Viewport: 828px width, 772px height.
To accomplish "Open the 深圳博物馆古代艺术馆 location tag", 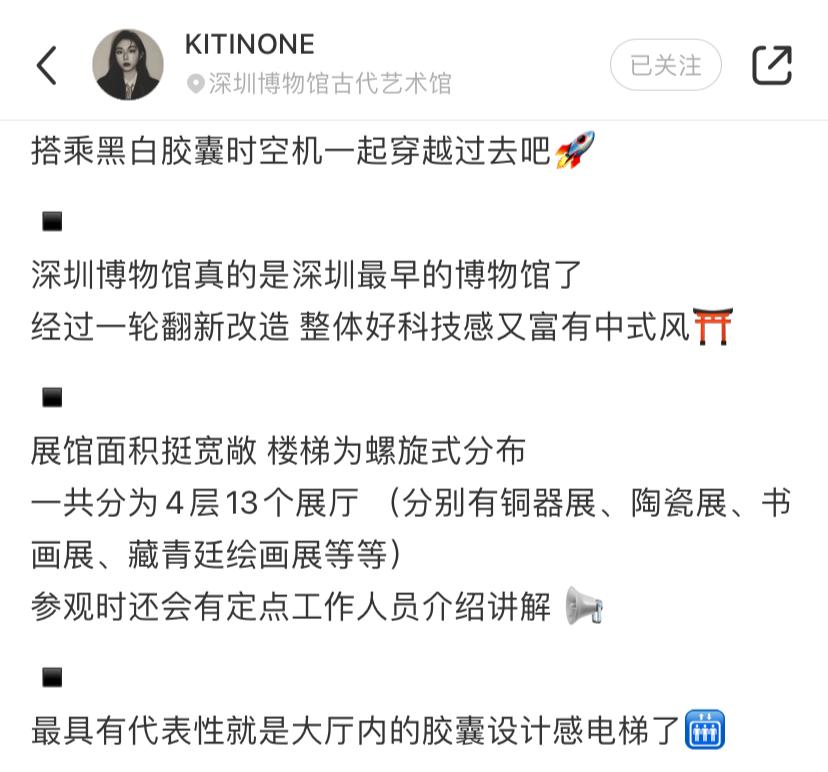I will (x=320, y=84).
